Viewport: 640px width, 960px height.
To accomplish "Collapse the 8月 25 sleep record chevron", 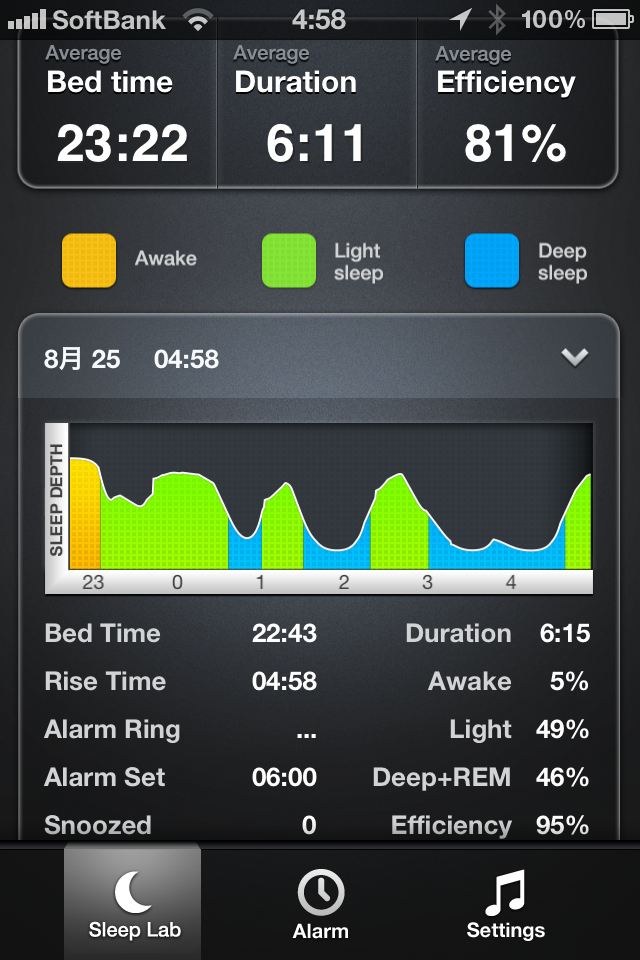I will point(574,358).
